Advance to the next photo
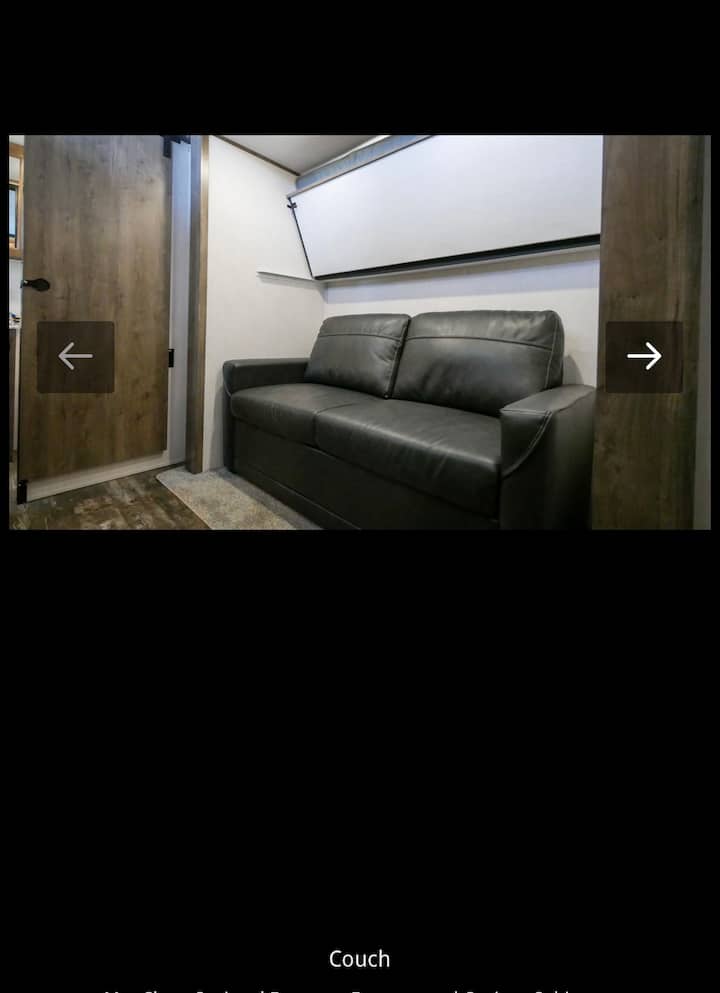 click(644, 356)
